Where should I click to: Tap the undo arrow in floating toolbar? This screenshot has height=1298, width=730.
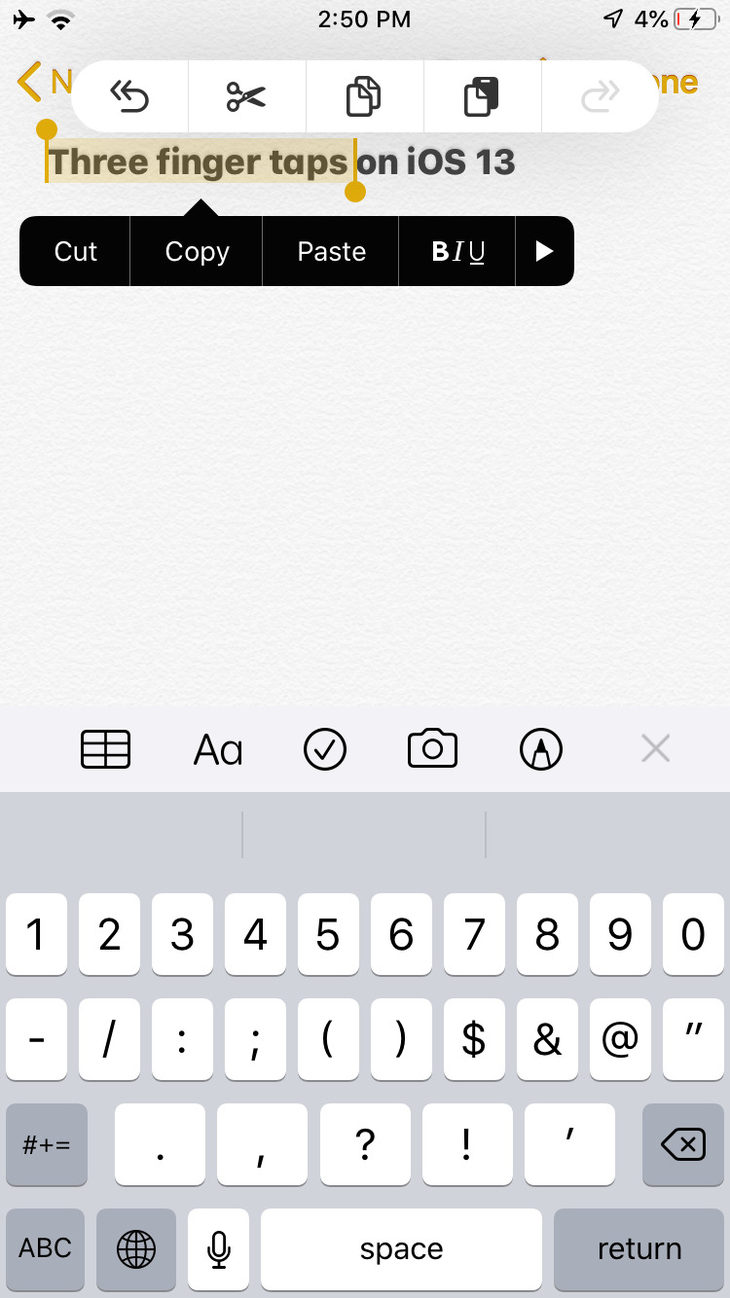point(130,96)
